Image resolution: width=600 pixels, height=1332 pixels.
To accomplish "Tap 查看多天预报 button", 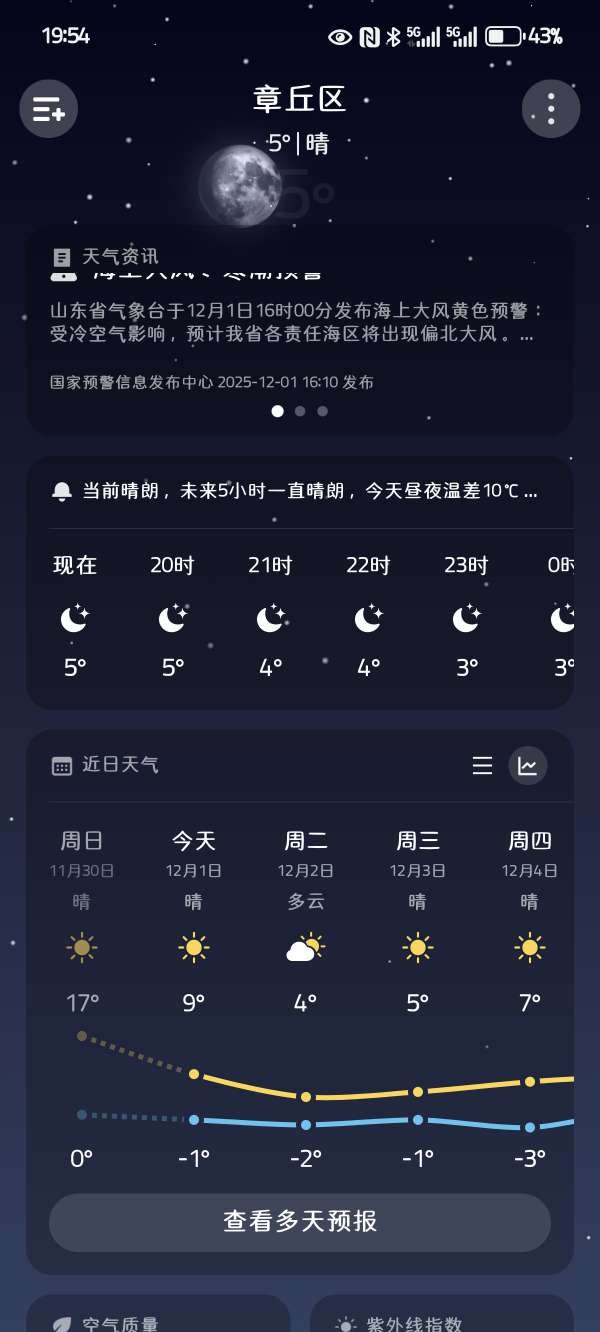I will 300,1221.
